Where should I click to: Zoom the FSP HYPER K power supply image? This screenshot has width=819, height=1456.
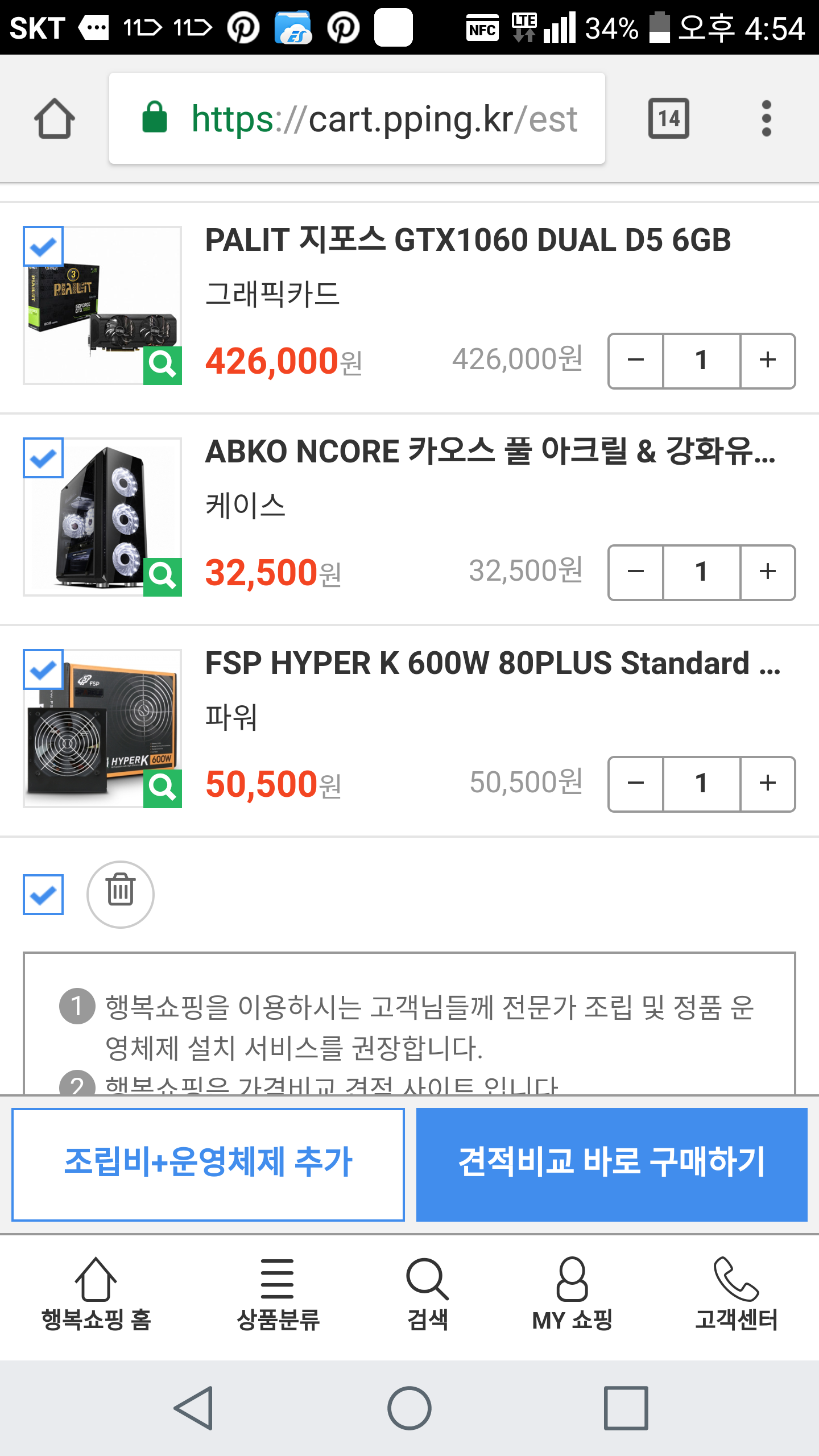[x=163, y=788]
